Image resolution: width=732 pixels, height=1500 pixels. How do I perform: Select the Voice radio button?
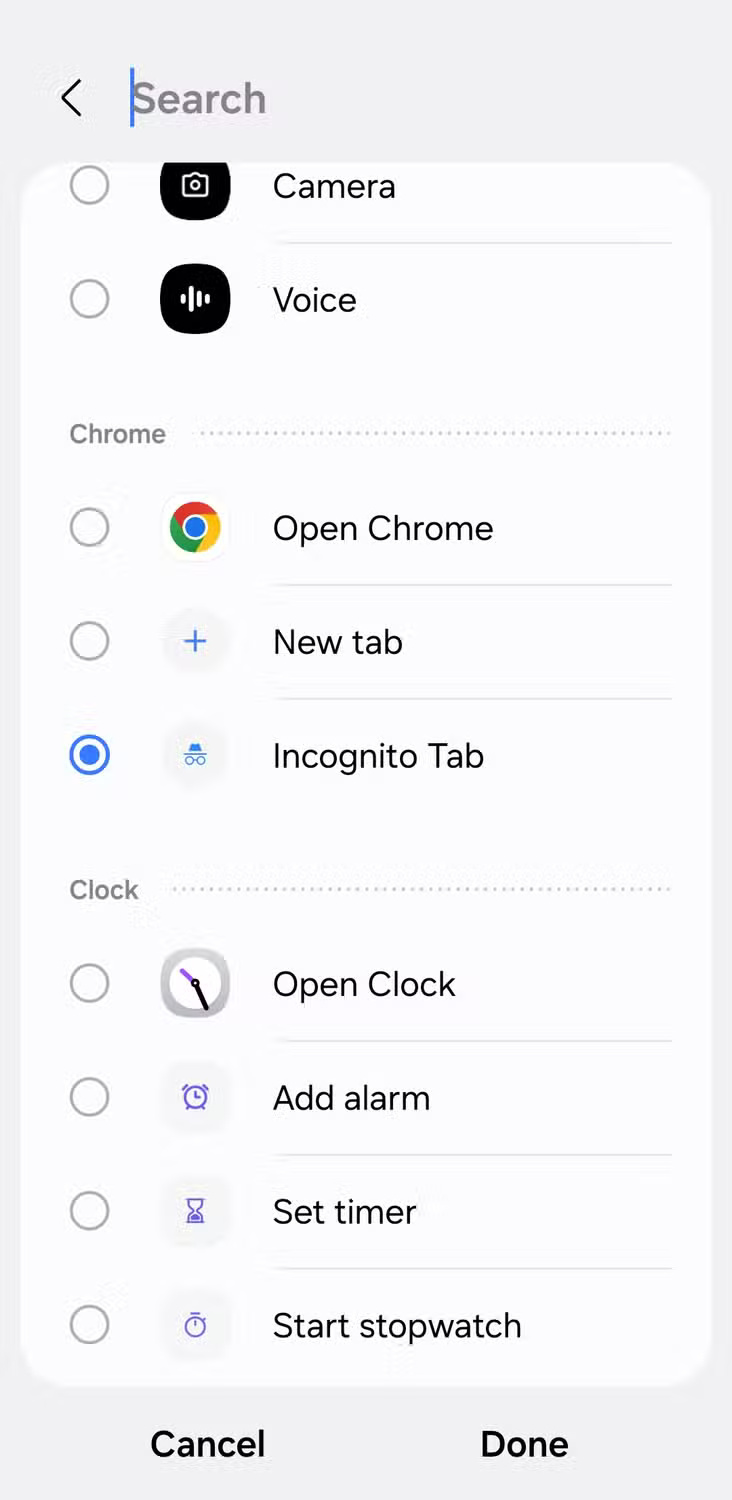[x=90, y=299]
